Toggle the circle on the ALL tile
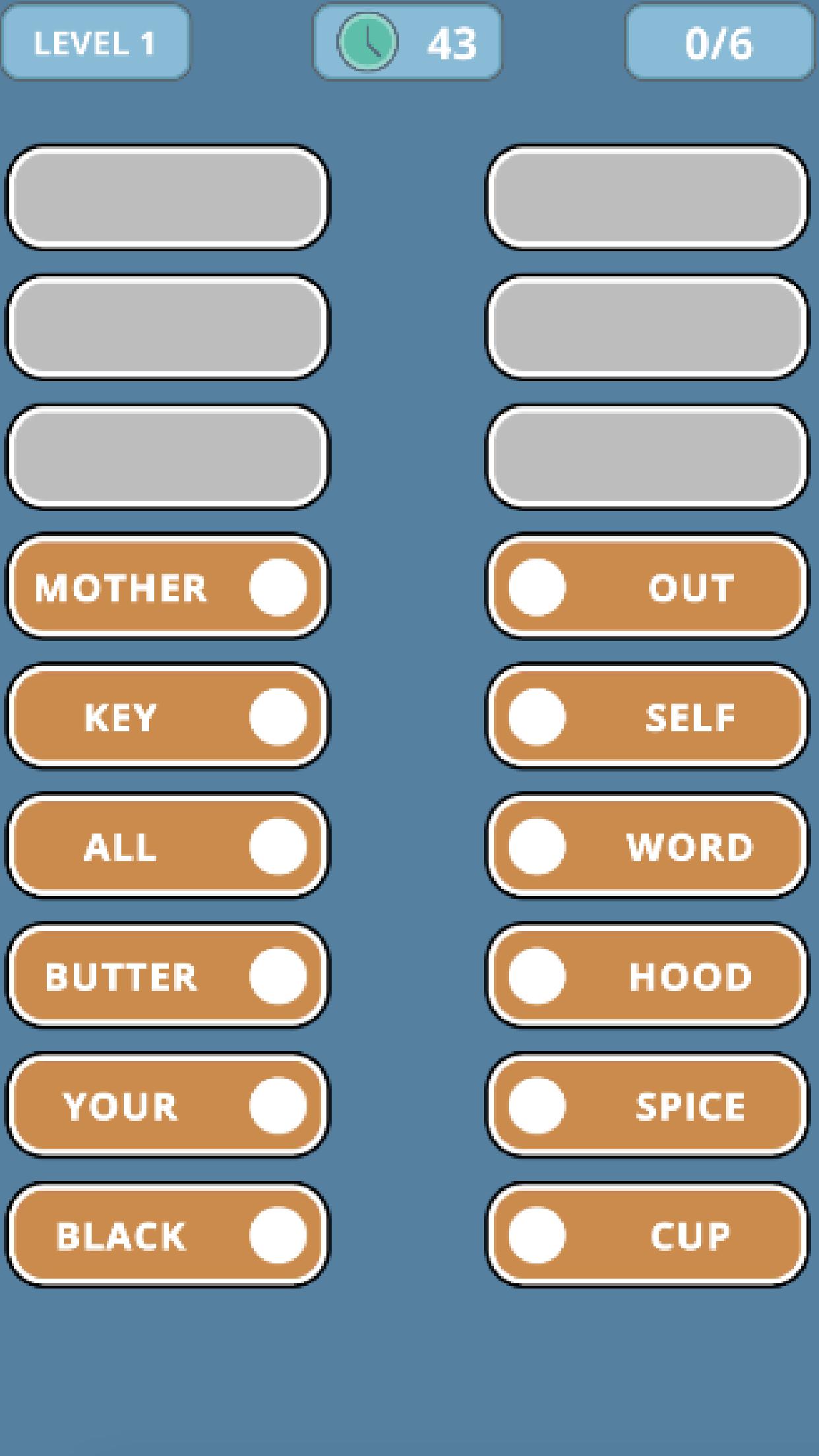 point(280,847)
